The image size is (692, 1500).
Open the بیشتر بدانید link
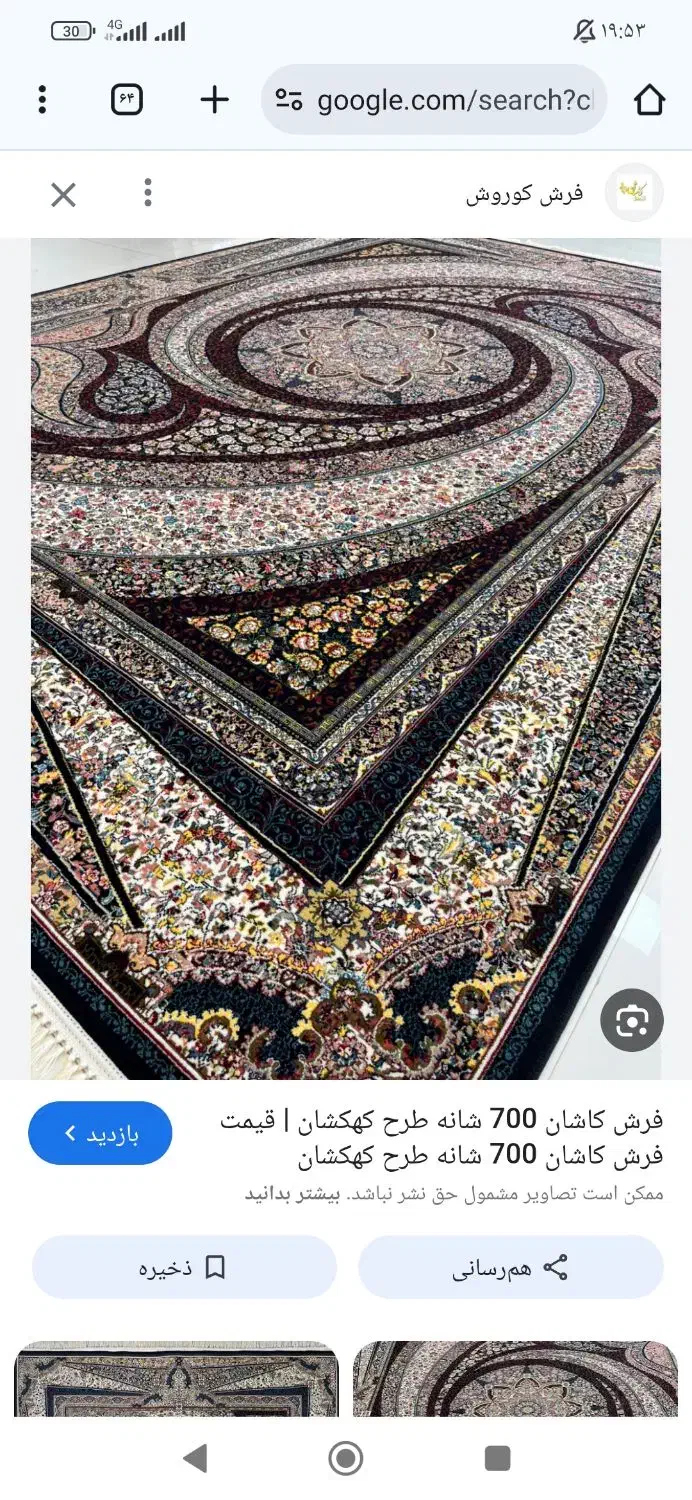[293, 1194]
